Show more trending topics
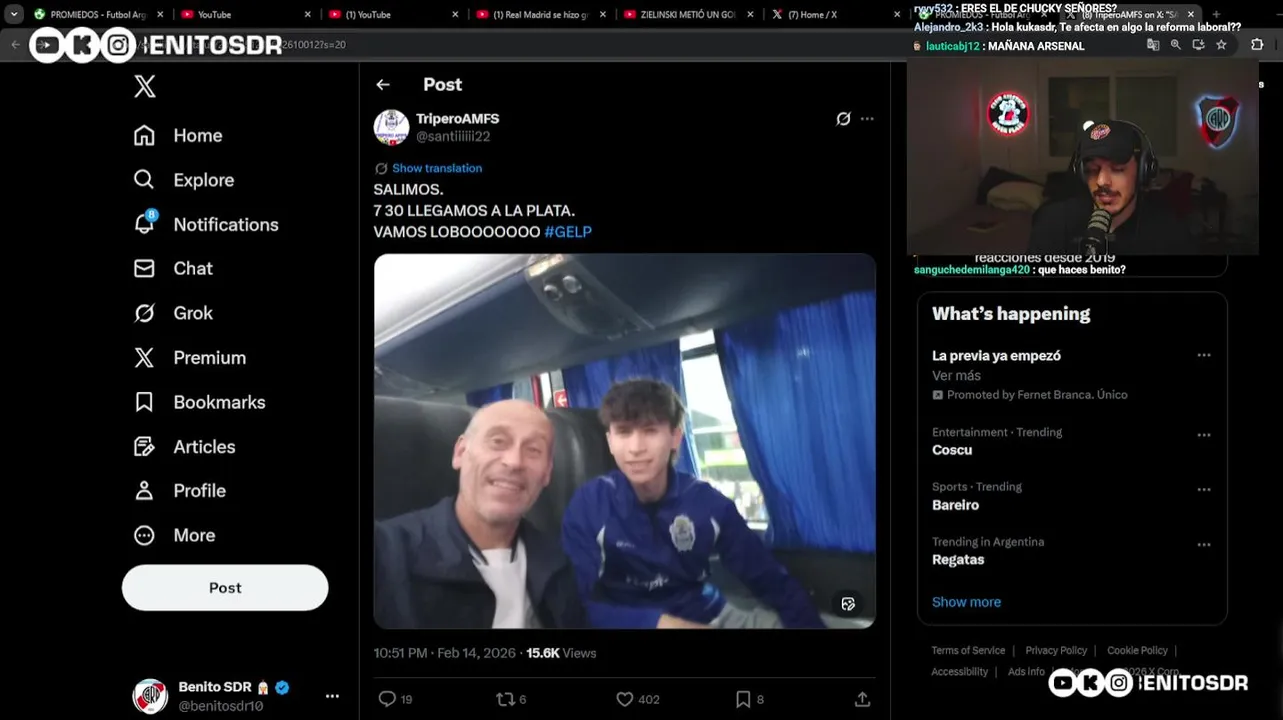1283x720 pixels. (x=966, y=602)
